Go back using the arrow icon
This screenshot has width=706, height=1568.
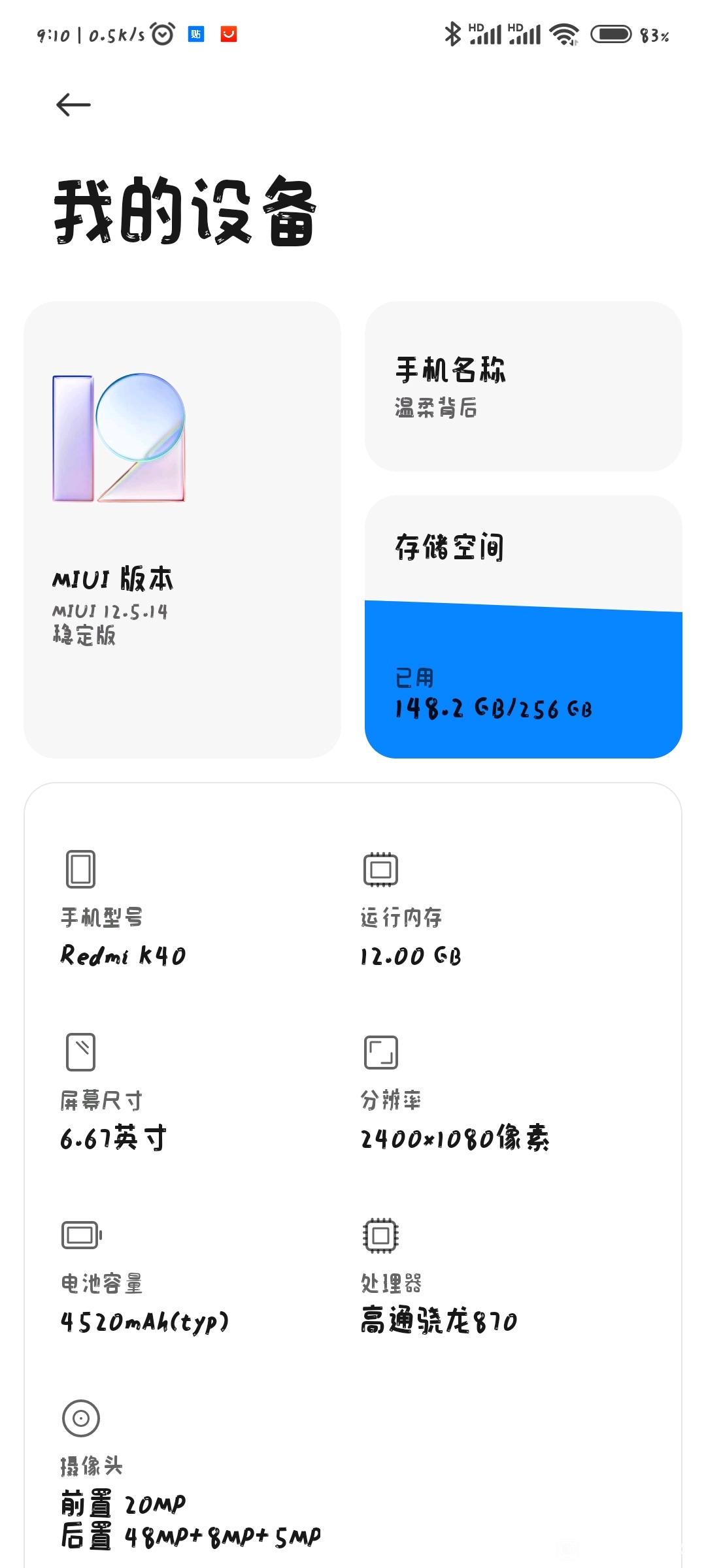coord(73,105)
